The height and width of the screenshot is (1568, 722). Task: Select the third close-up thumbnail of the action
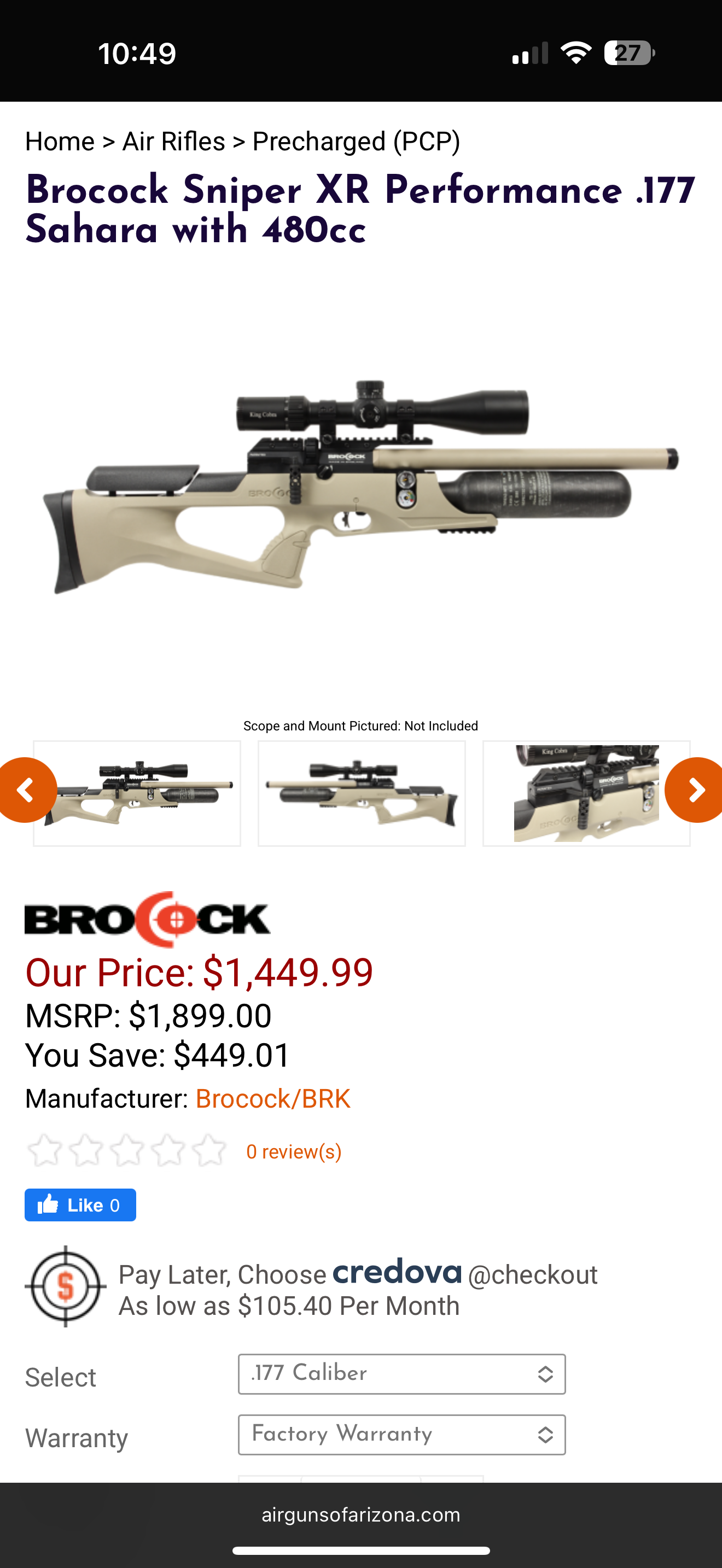click(x=586, y=793)
